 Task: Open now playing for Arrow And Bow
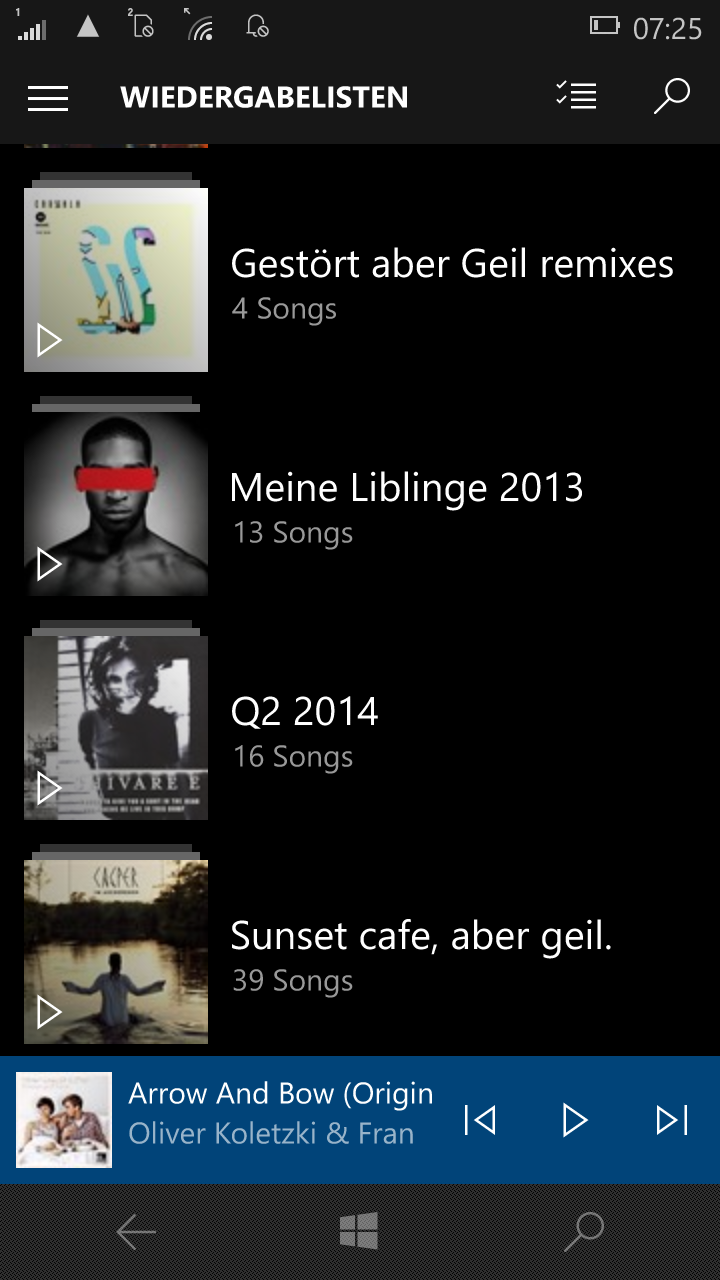coord(270,1114)
